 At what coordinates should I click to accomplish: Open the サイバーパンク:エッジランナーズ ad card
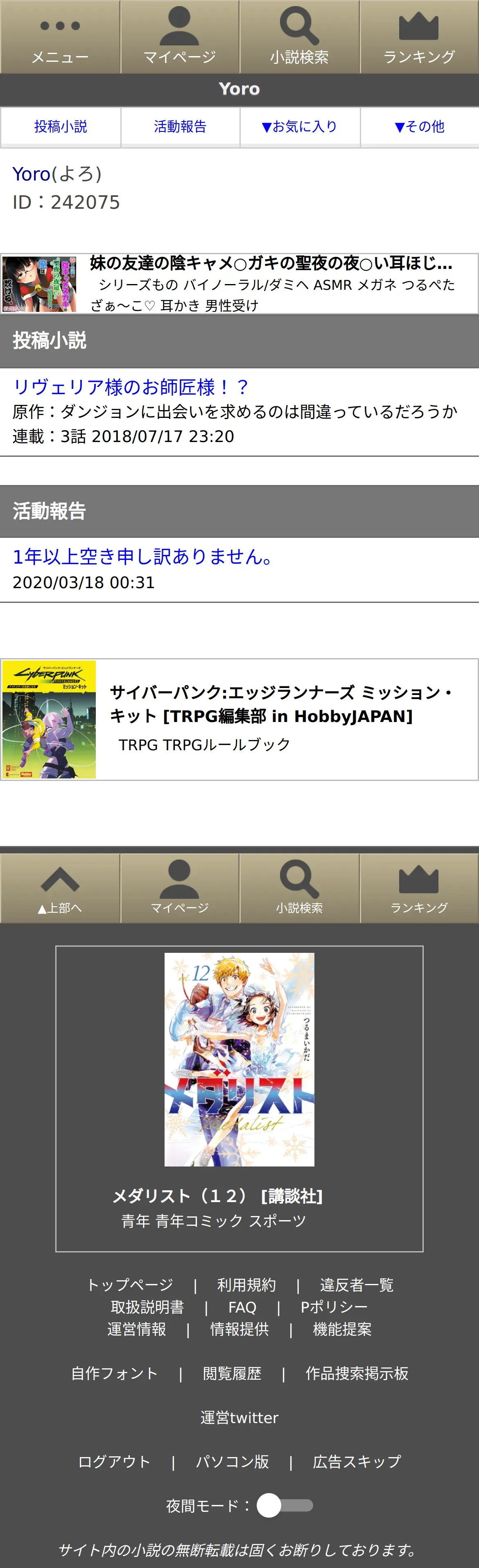(x=239, y=719)
